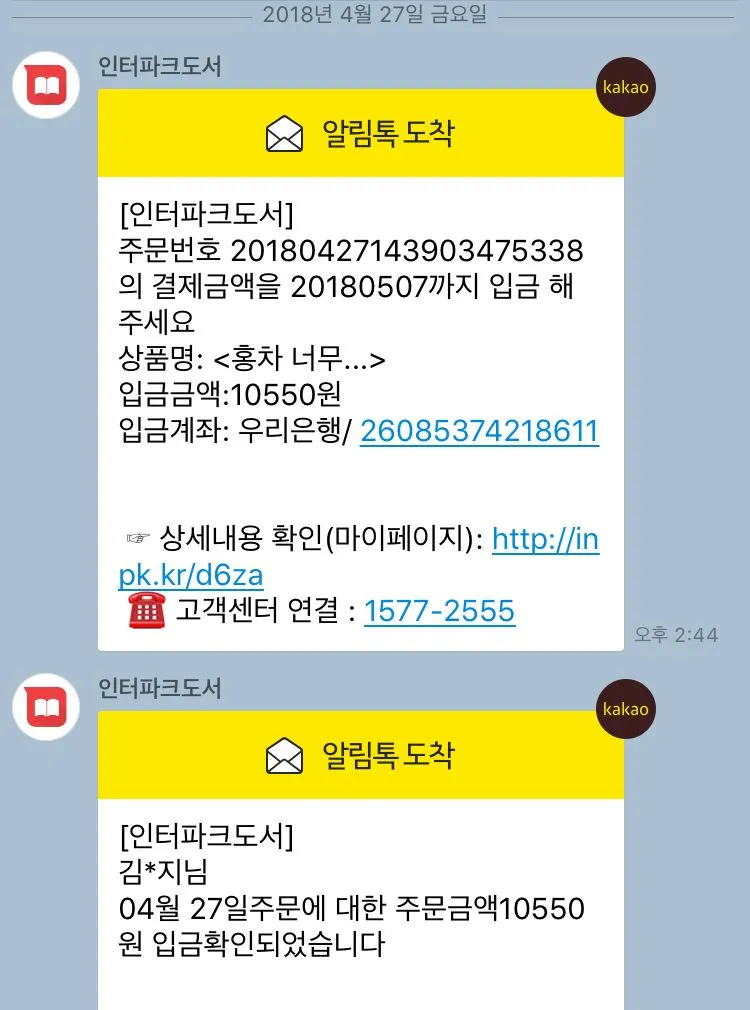The height and width of the screenshot is (1010, 750).
Task: Open 인터파크도서 profile picture on first message
Action: tap(45, 87)
